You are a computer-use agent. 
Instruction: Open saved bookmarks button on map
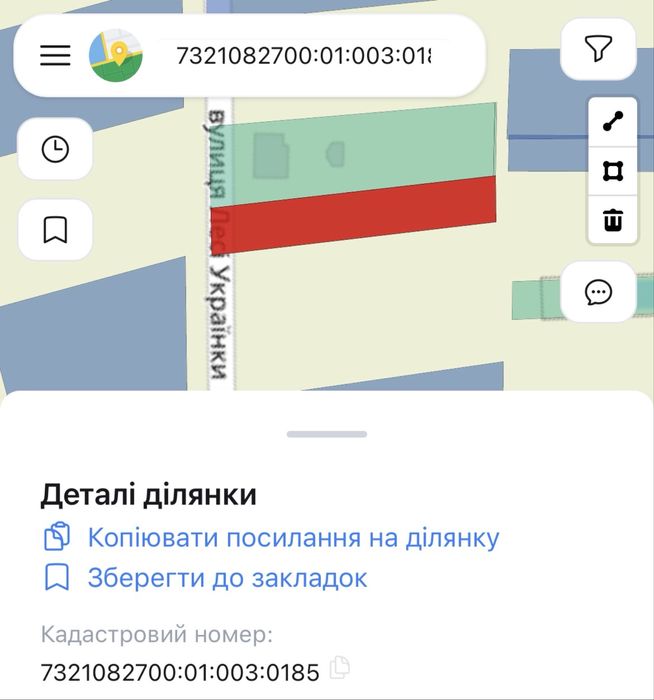click(55, 230)
